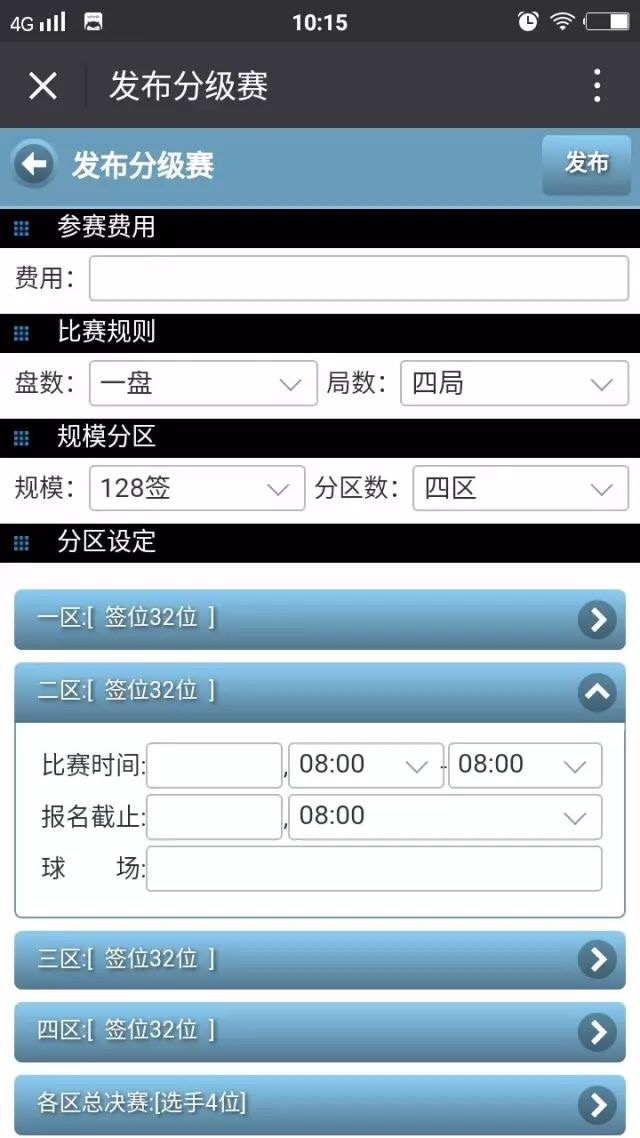Expand the 各区总决赛 section

pyautogui.click(x=320, y=1104)
